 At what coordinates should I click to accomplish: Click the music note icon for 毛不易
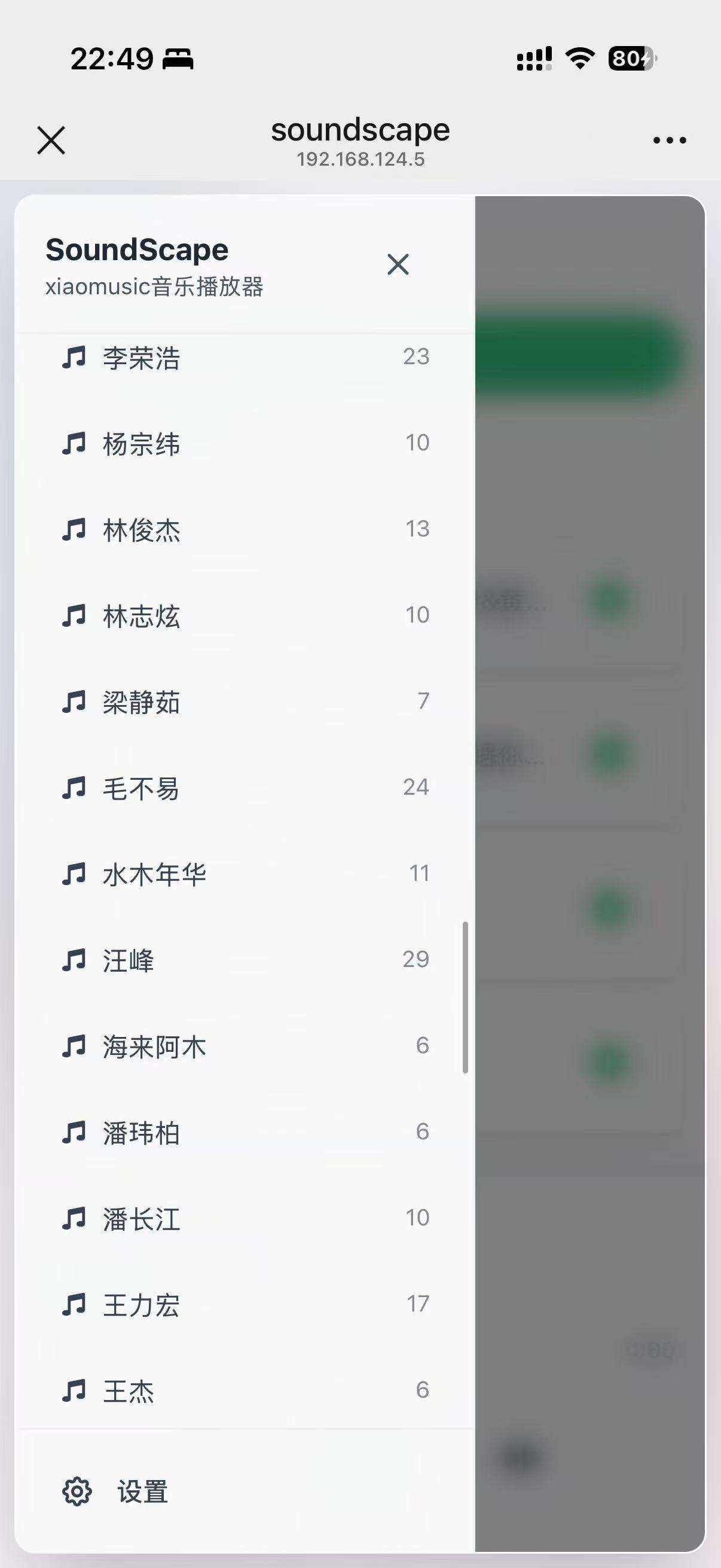point(74,789)
